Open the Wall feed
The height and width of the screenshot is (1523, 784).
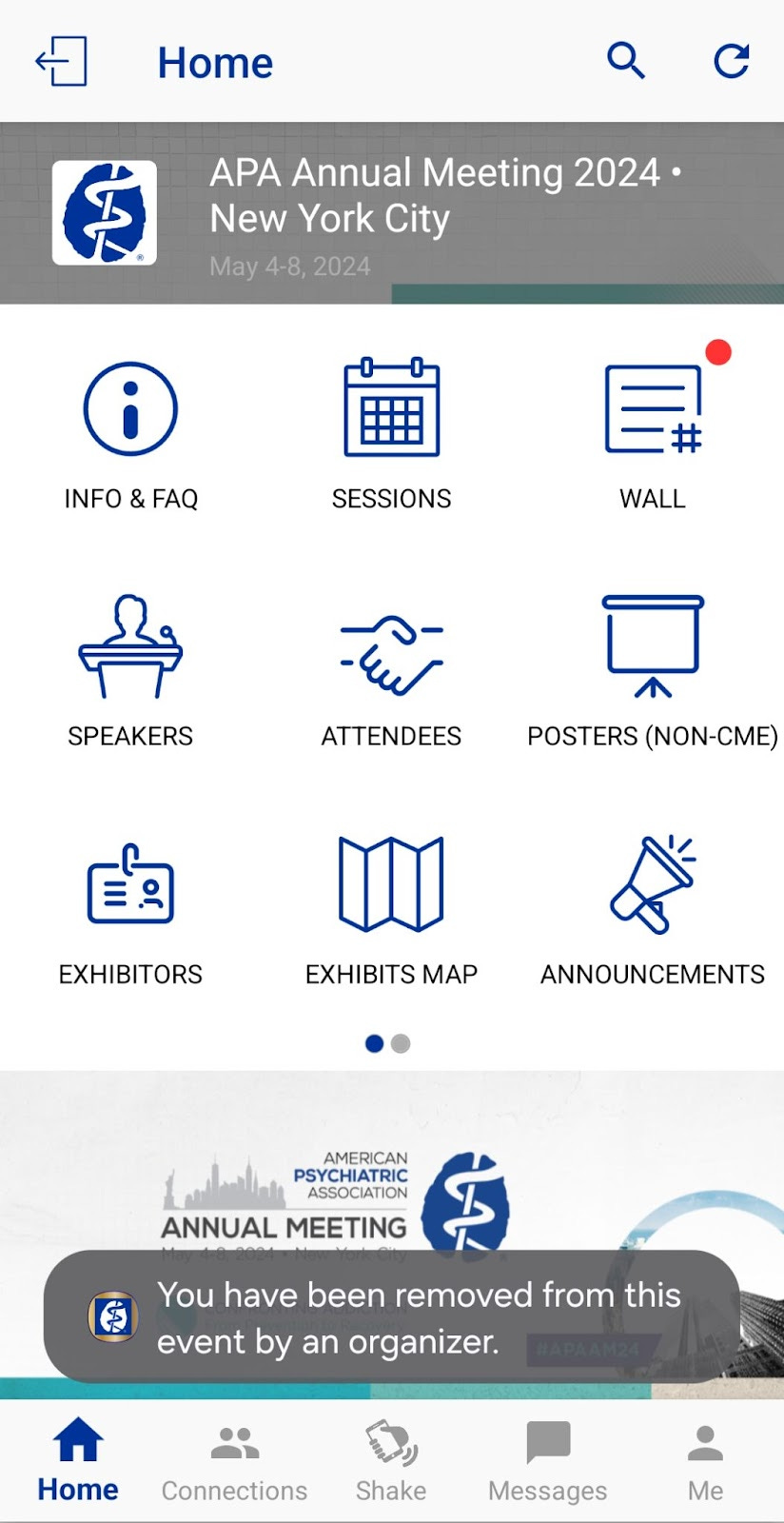click(653, 435)
